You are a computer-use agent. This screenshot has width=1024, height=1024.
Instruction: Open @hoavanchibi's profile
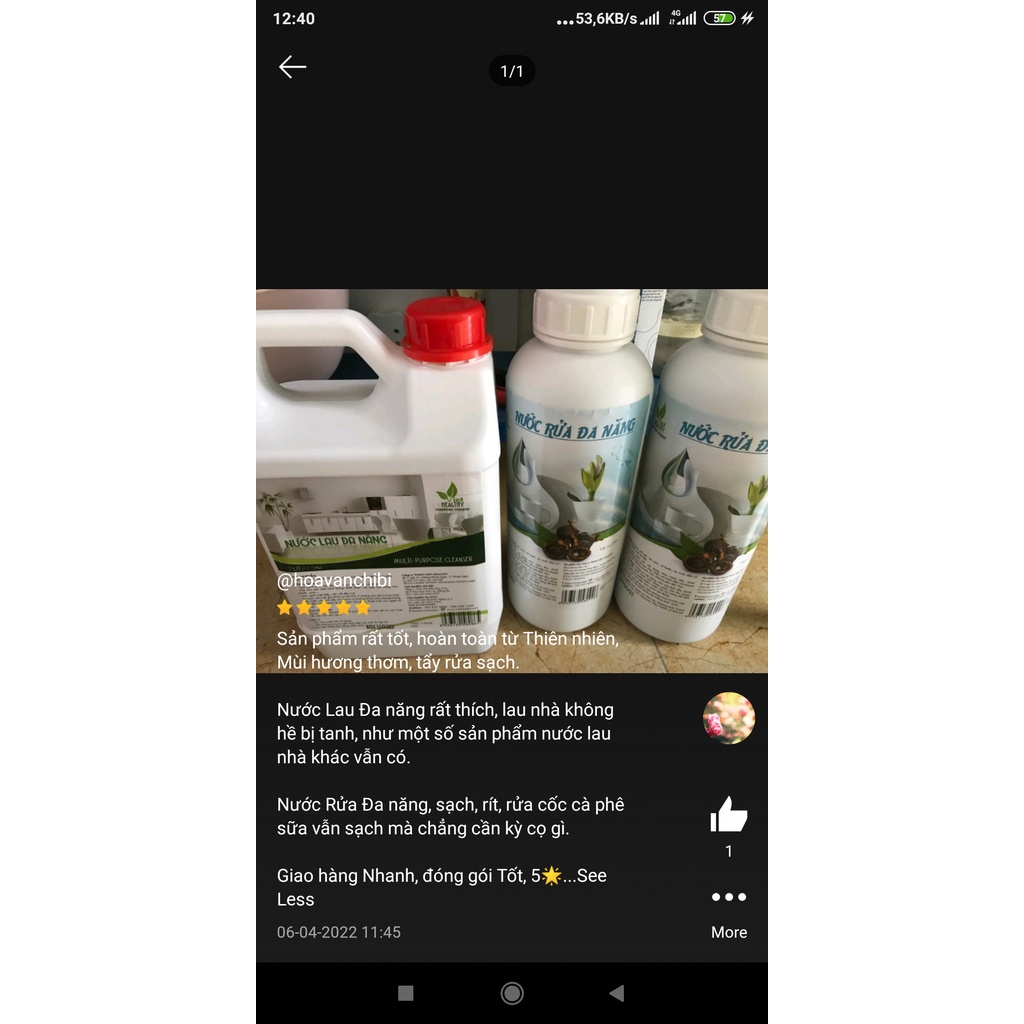(335, 581)
